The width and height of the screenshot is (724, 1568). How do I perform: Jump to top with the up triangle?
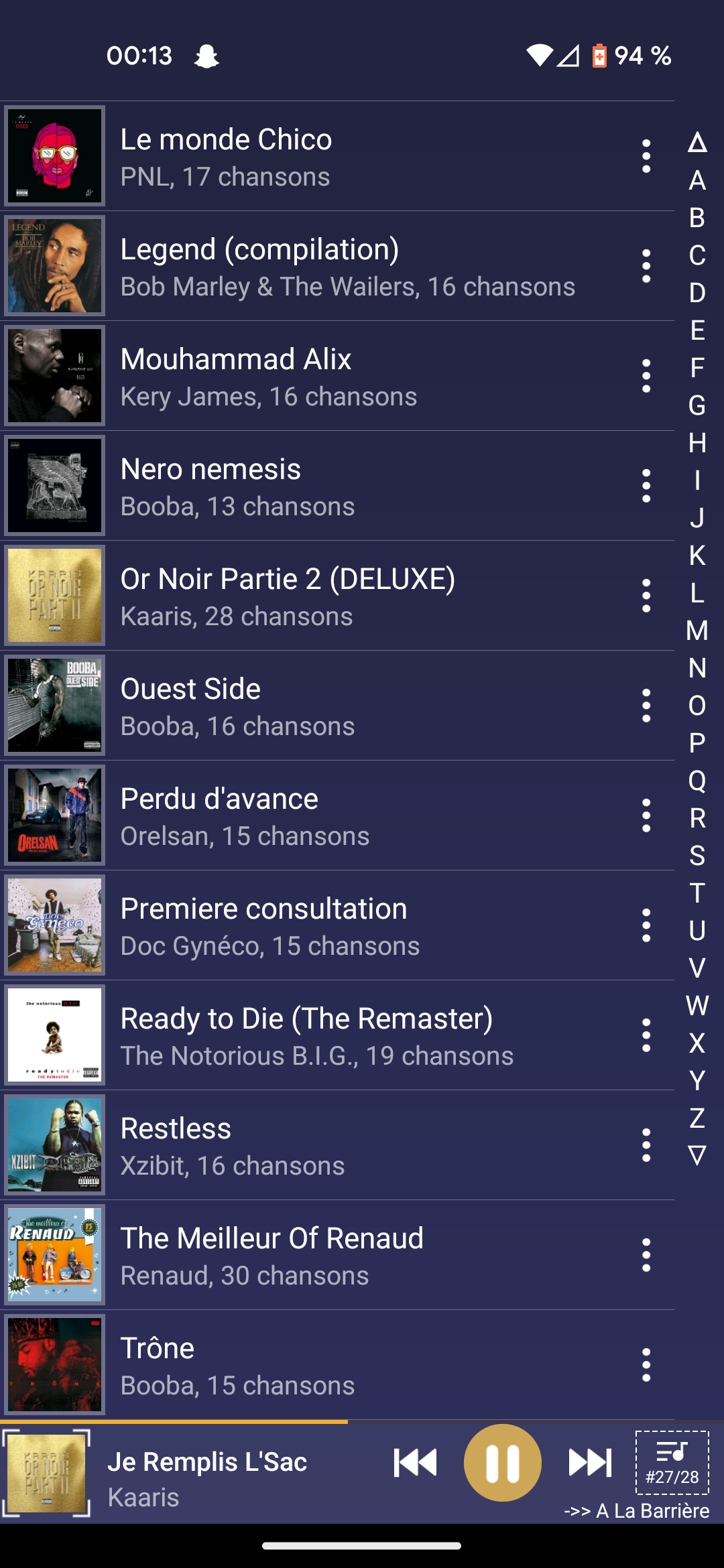point(697,142)
